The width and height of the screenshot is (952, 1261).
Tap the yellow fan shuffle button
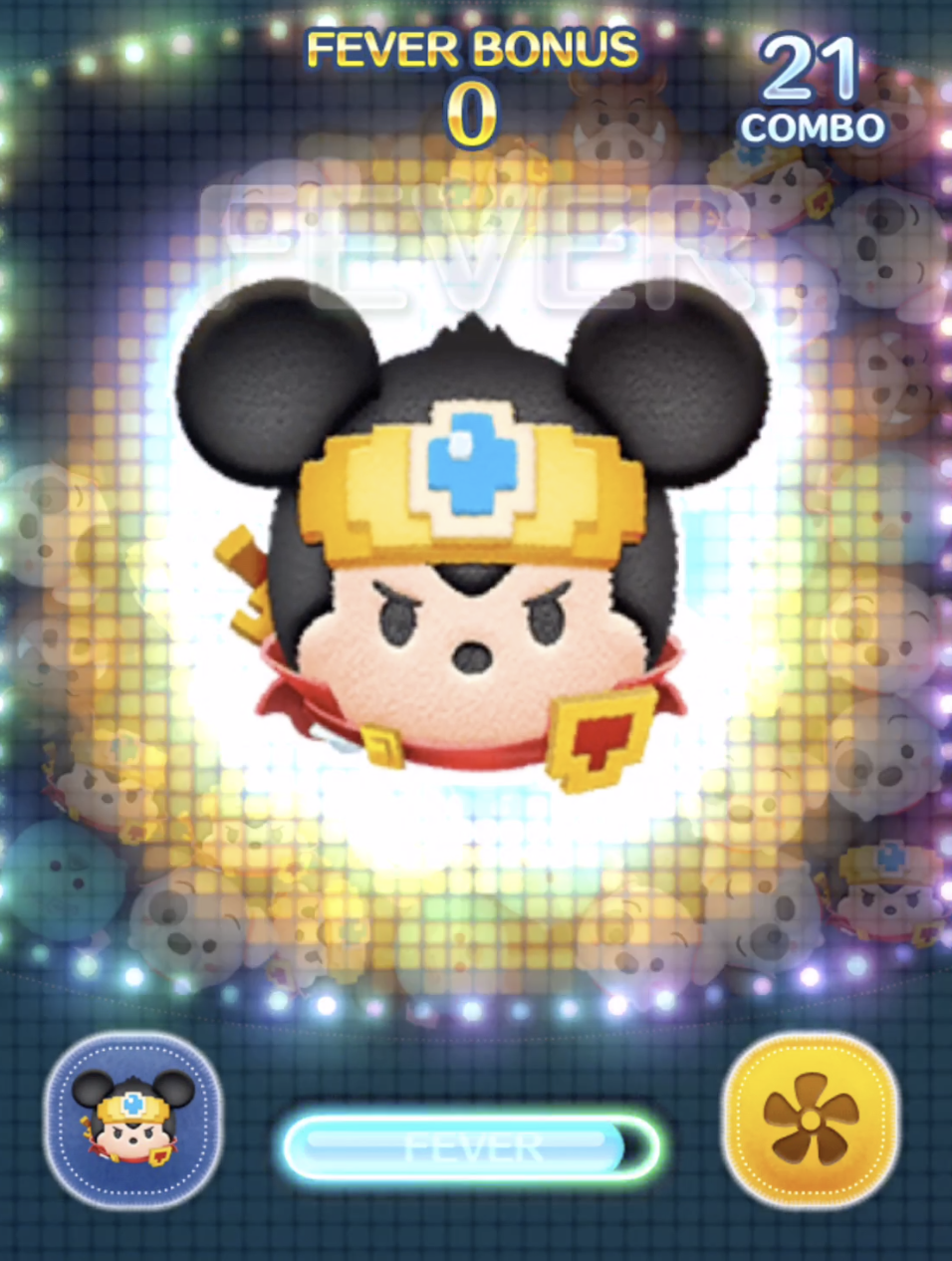coord(810,1119)
